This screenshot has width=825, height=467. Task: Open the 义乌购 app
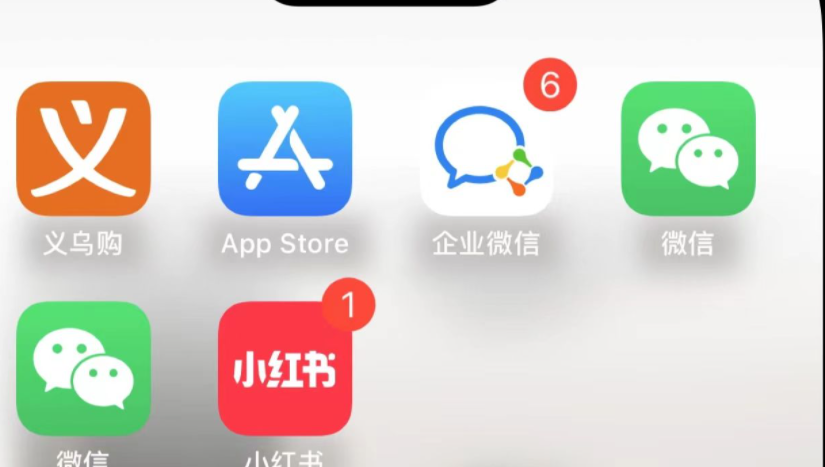83,149
